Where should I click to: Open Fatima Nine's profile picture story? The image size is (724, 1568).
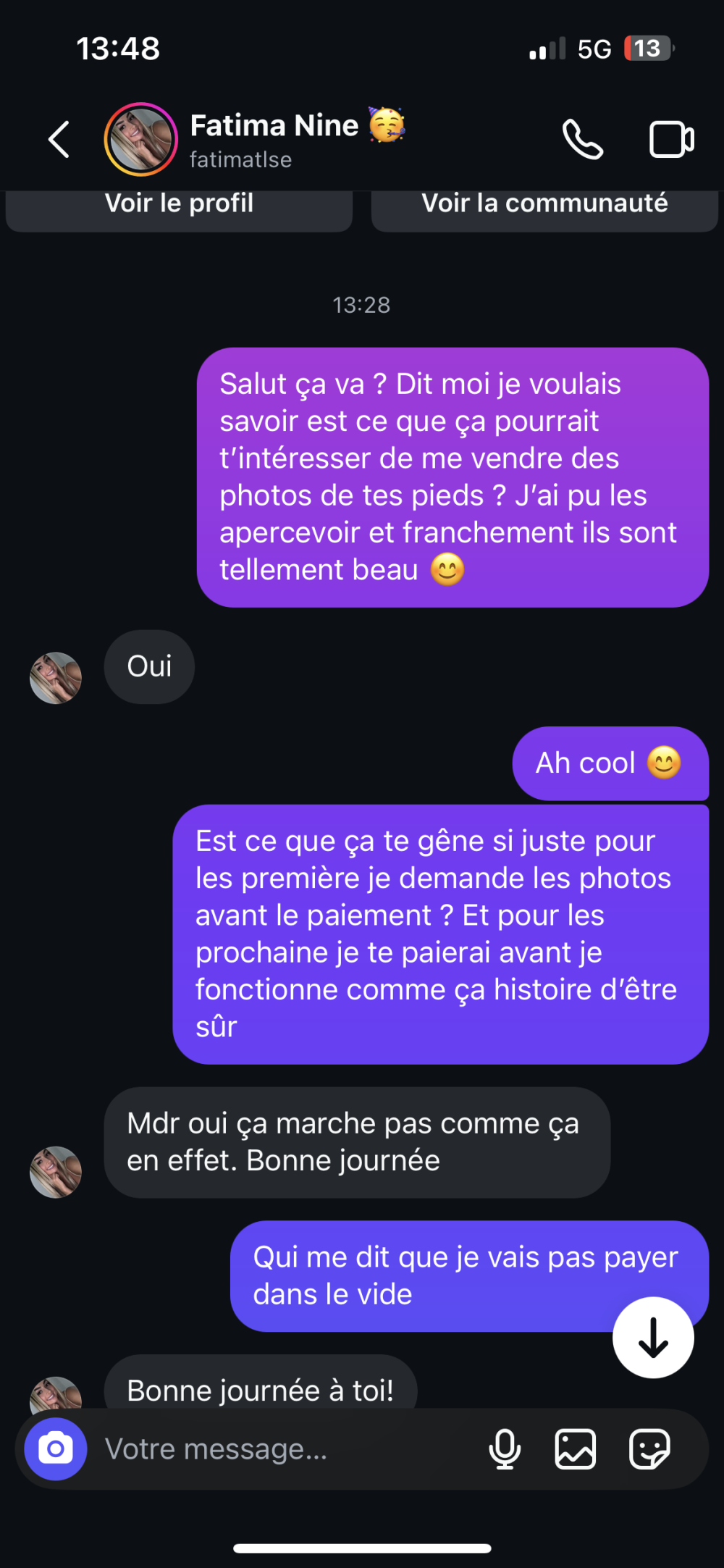pos(141,139)
